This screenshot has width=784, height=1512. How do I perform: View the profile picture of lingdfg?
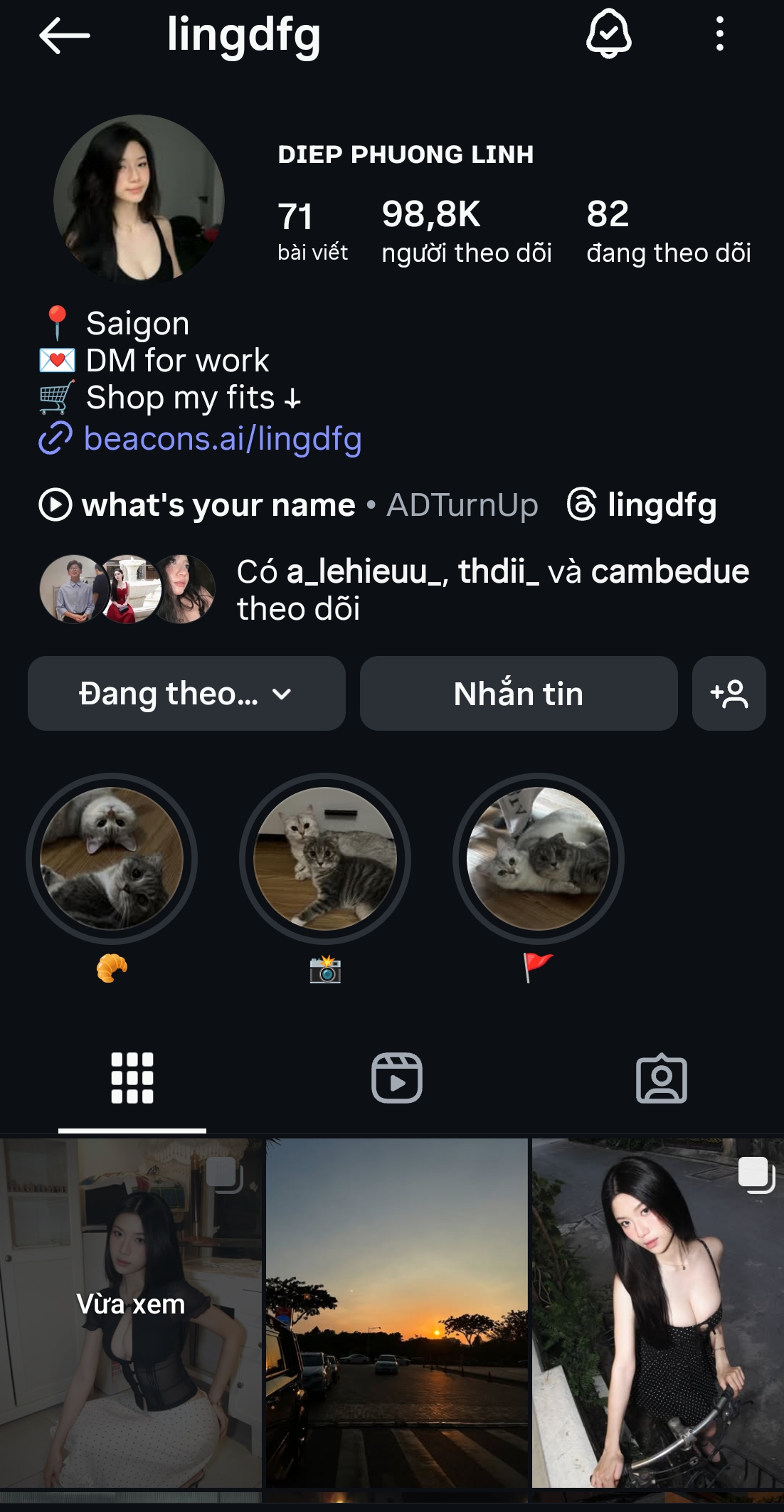pyautogui.click(x=139, y=200)
